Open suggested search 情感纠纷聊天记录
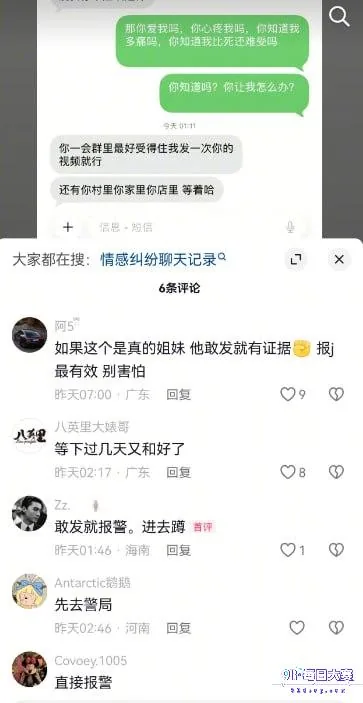Viewport: 363px width, 703px height. click(164, 259)
